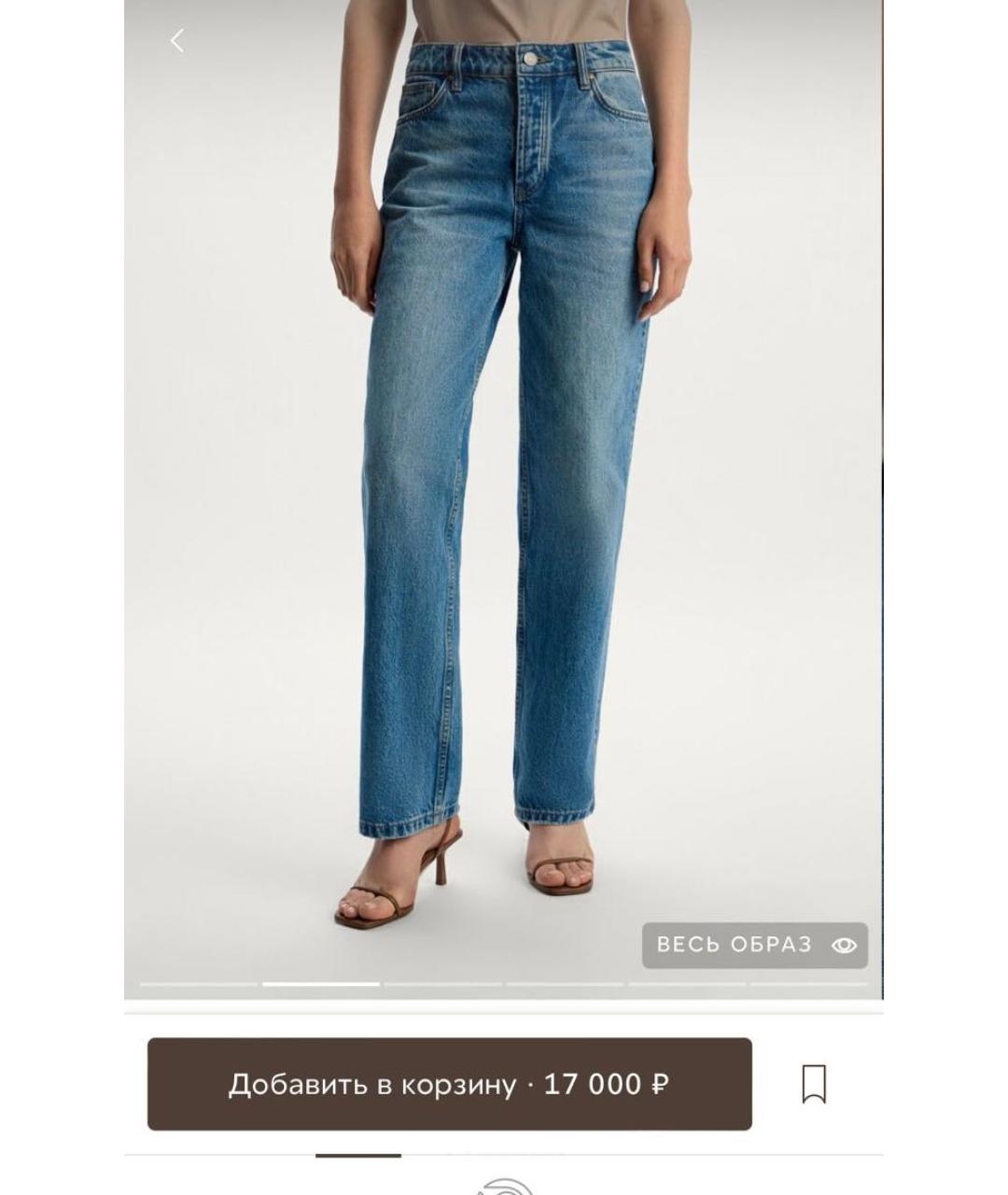Go back using the top-left arrow
The height and width of the screenshot is (1195, 1008).
tap(176, 40)
